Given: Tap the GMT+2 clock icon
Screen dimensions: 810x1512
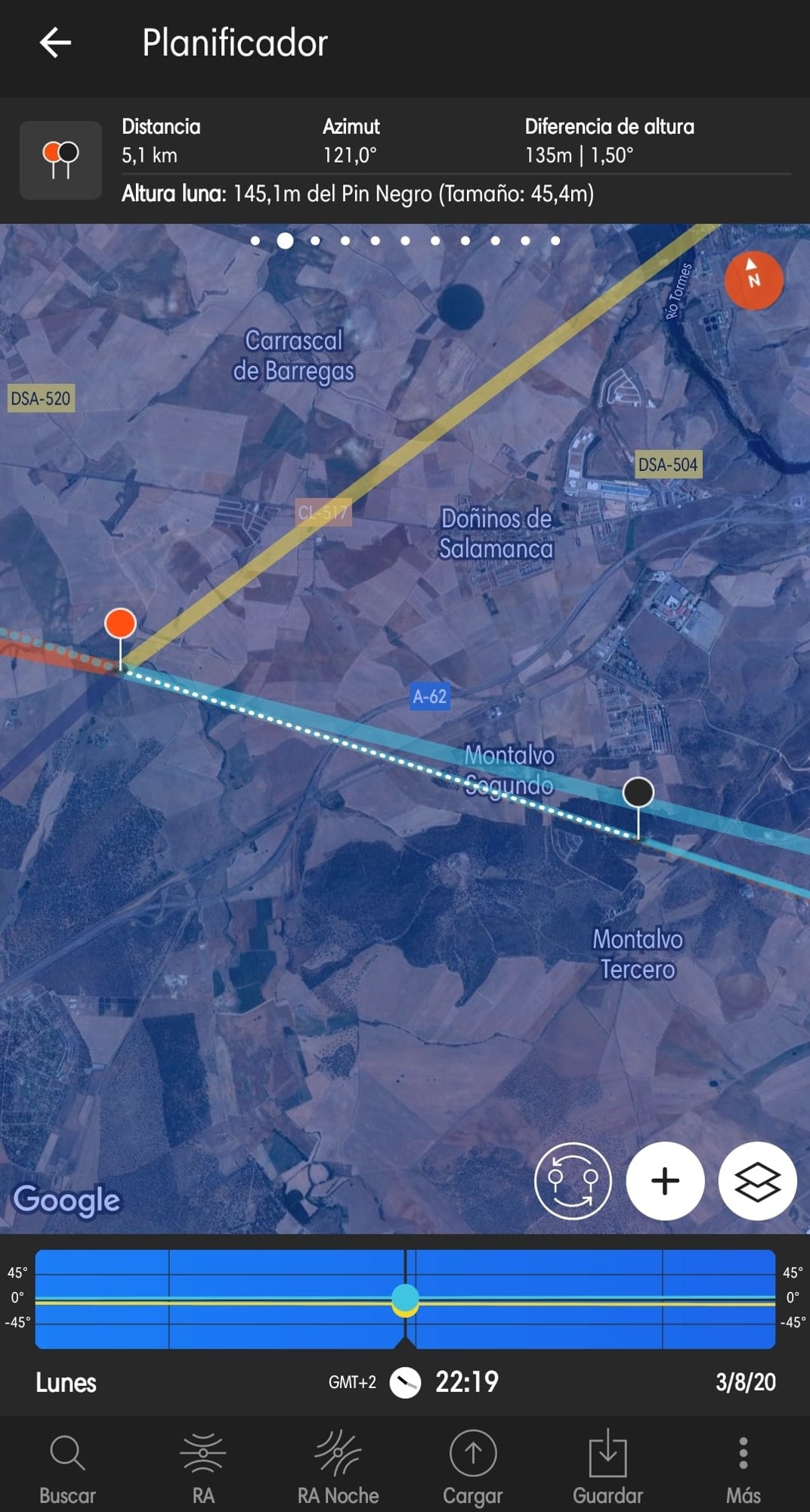Looking at the screenshot, I should click(x=405, y=1383).
